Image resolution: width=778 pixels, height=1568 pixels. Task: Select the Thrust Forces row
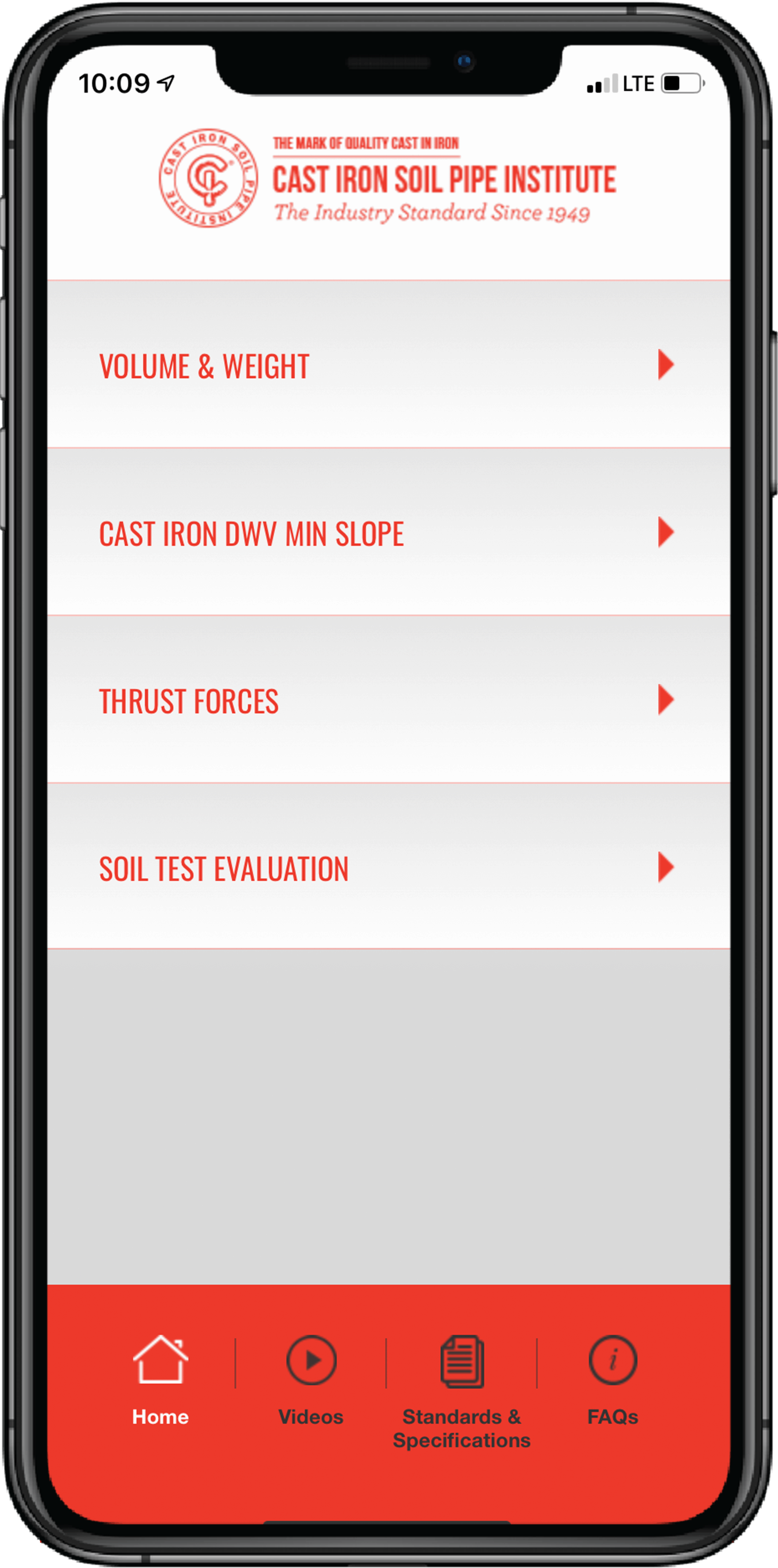pyautogui.click(x=388, y=700)
